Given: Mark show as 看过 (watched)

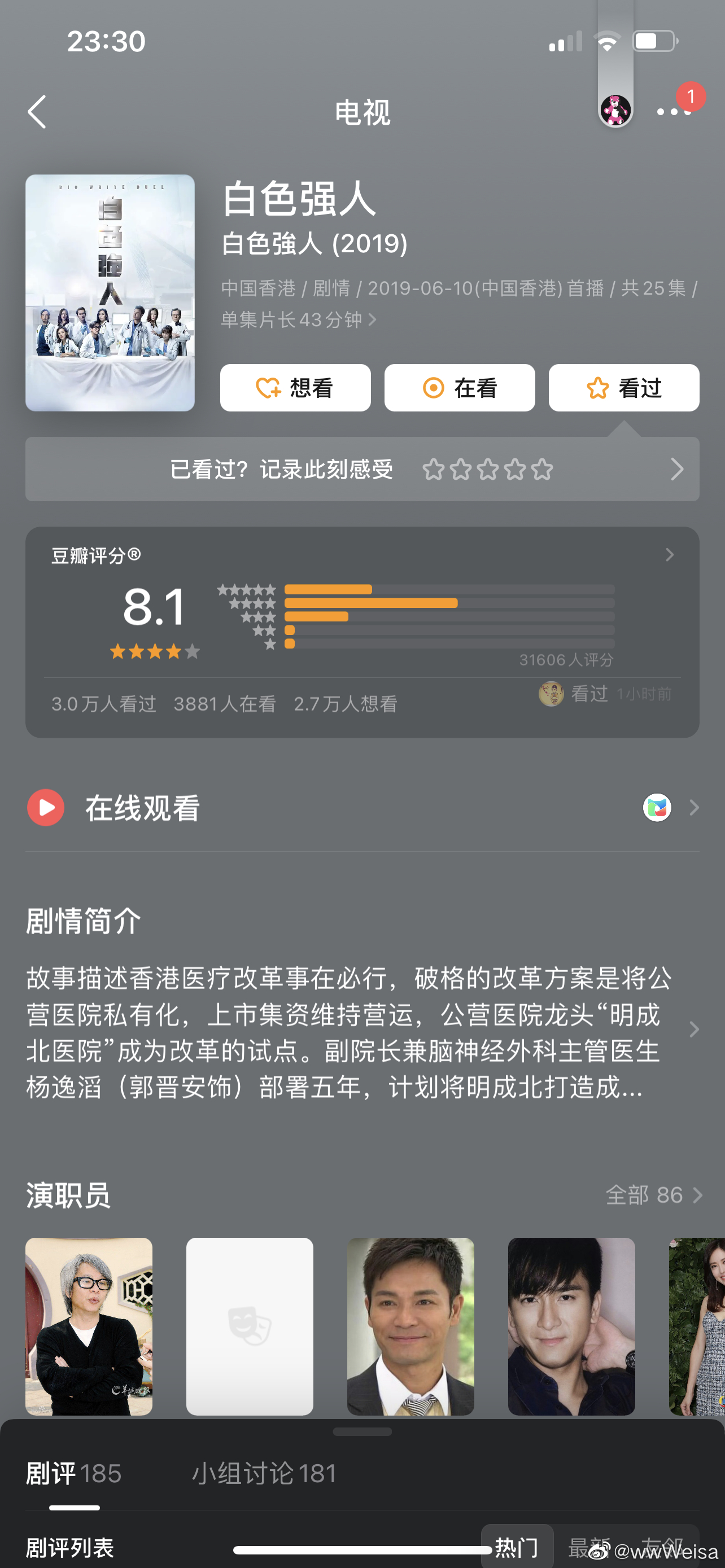Looking at the screenshot, I should (623, 388).
